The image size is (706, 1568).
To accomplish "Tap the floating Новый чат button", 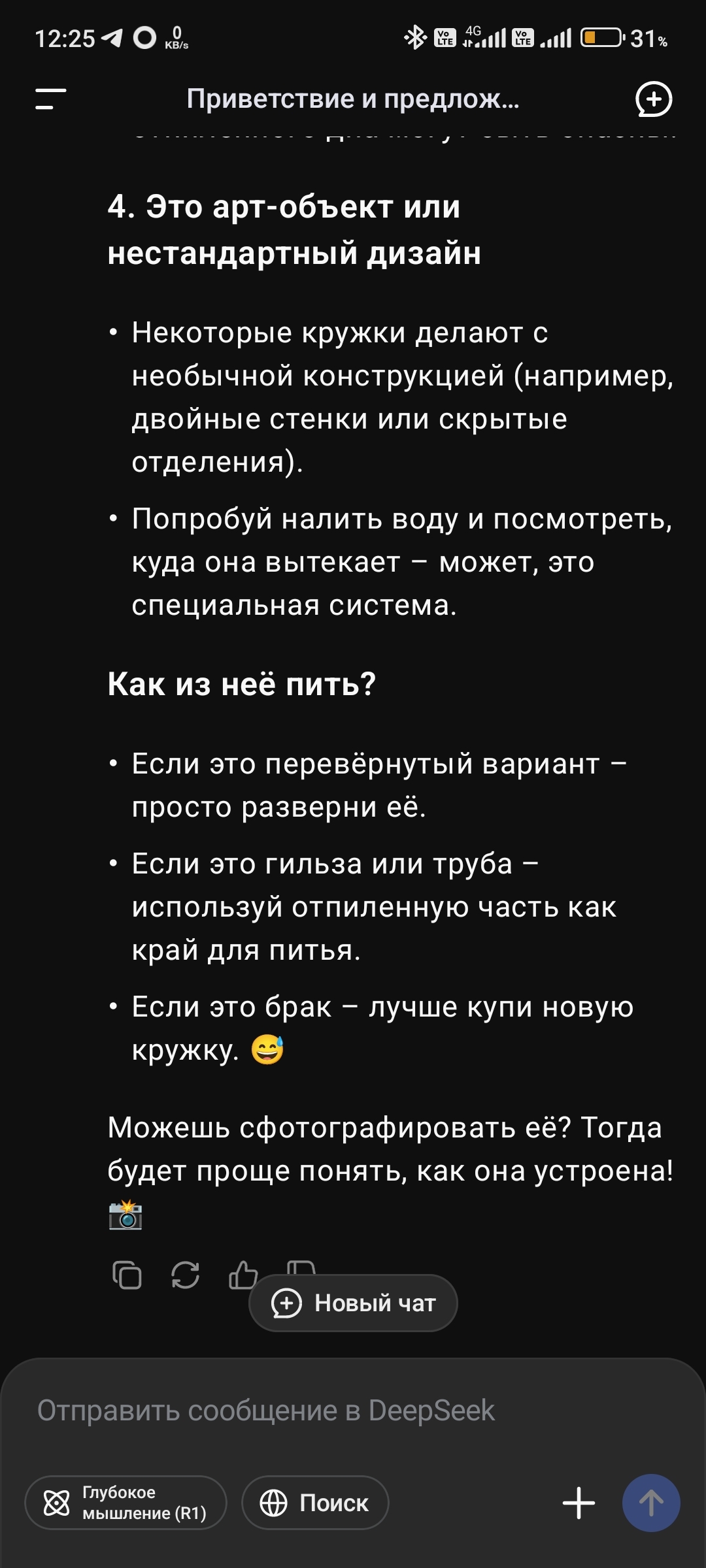I will 353,1303.
